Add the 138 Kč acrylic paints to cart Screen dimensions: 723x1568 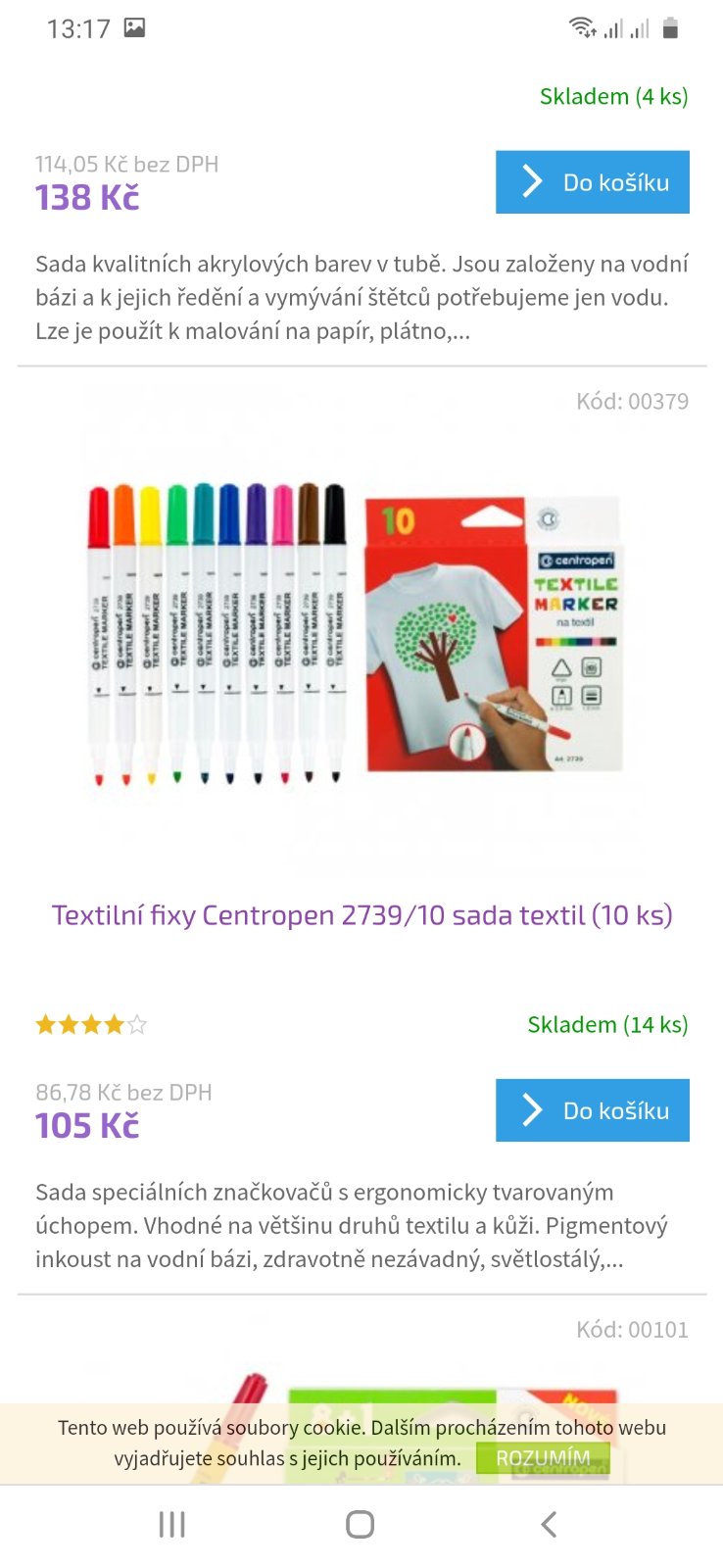[592, 182]
